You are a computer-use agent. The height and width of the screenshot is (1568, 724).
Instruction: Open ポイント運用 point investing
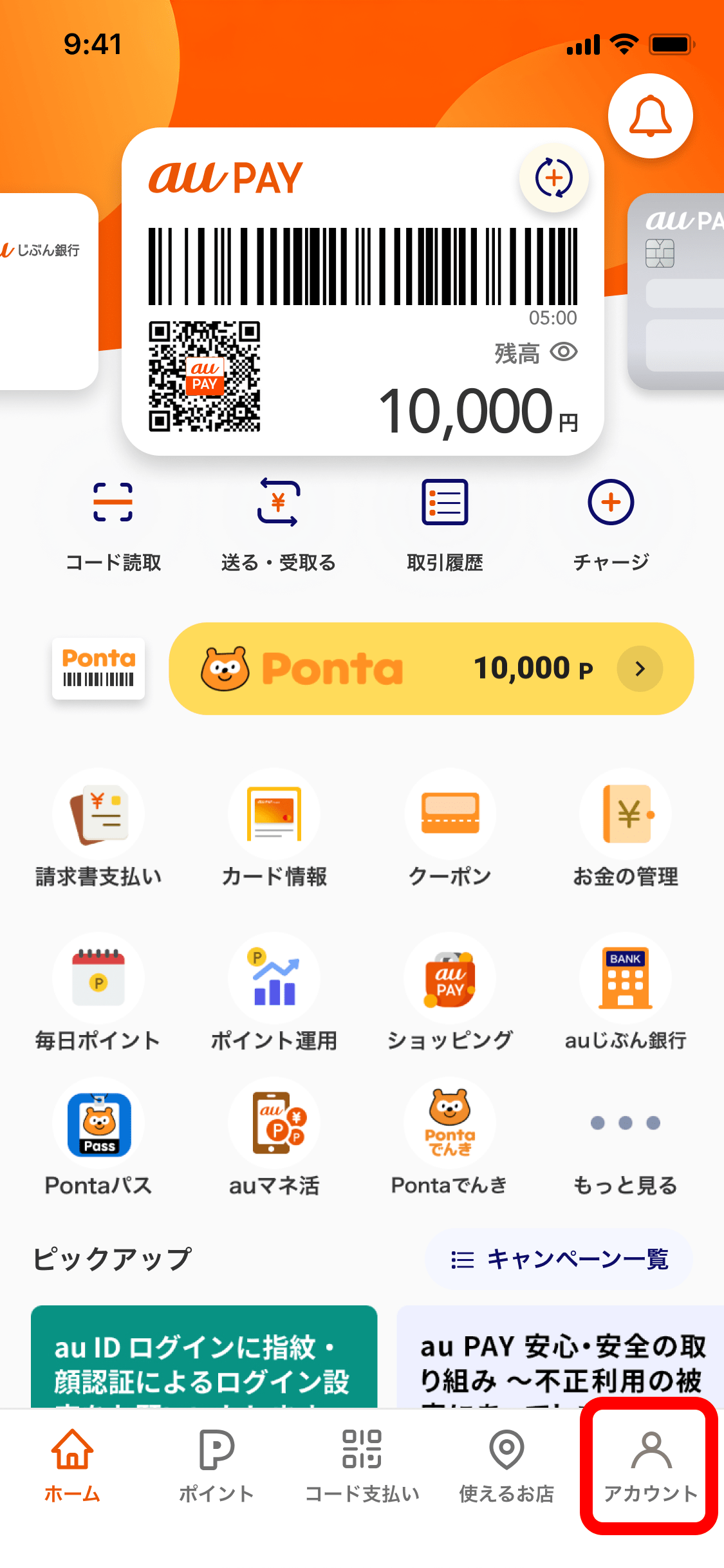coord(274,994)
